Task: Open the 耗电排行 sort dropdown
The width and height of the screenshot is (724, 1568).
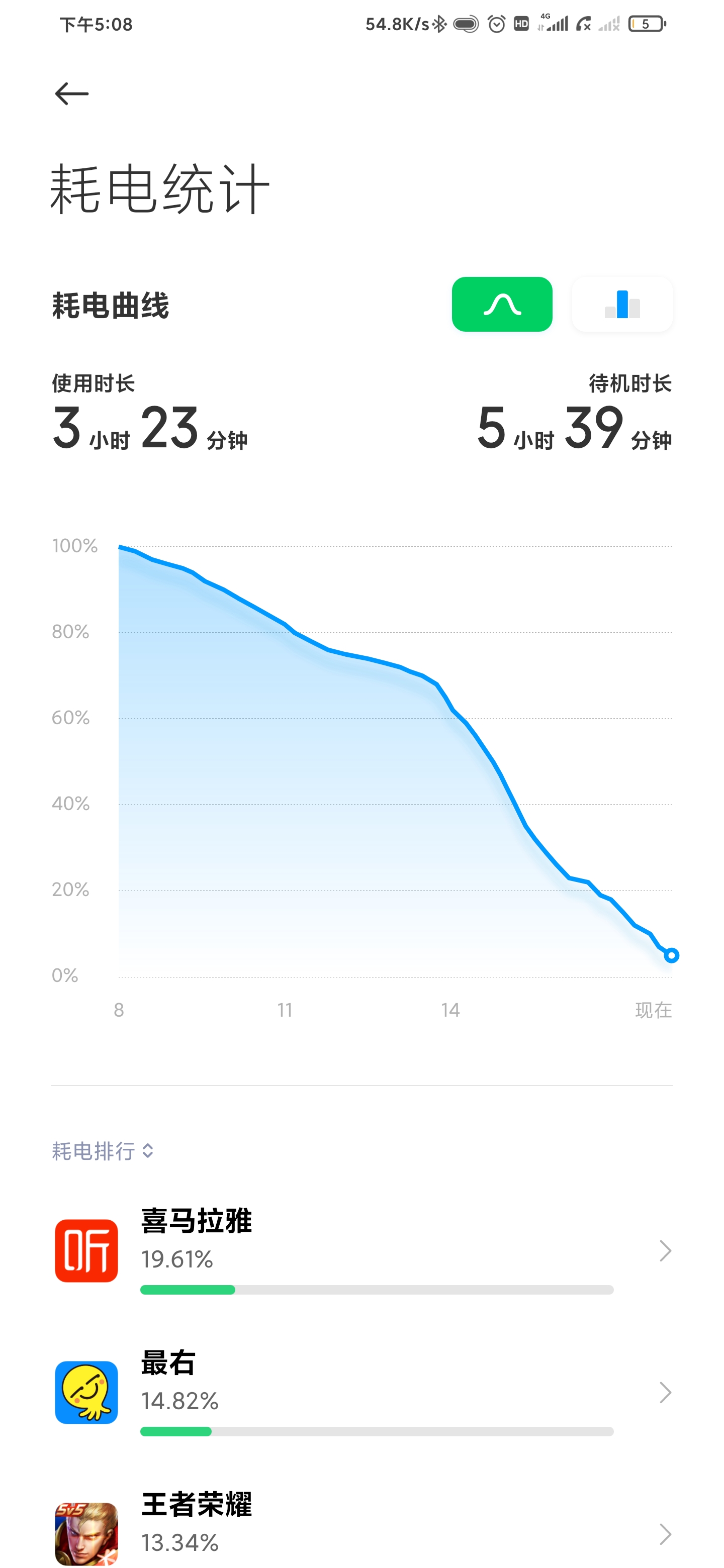Action: click(103, 1151)
